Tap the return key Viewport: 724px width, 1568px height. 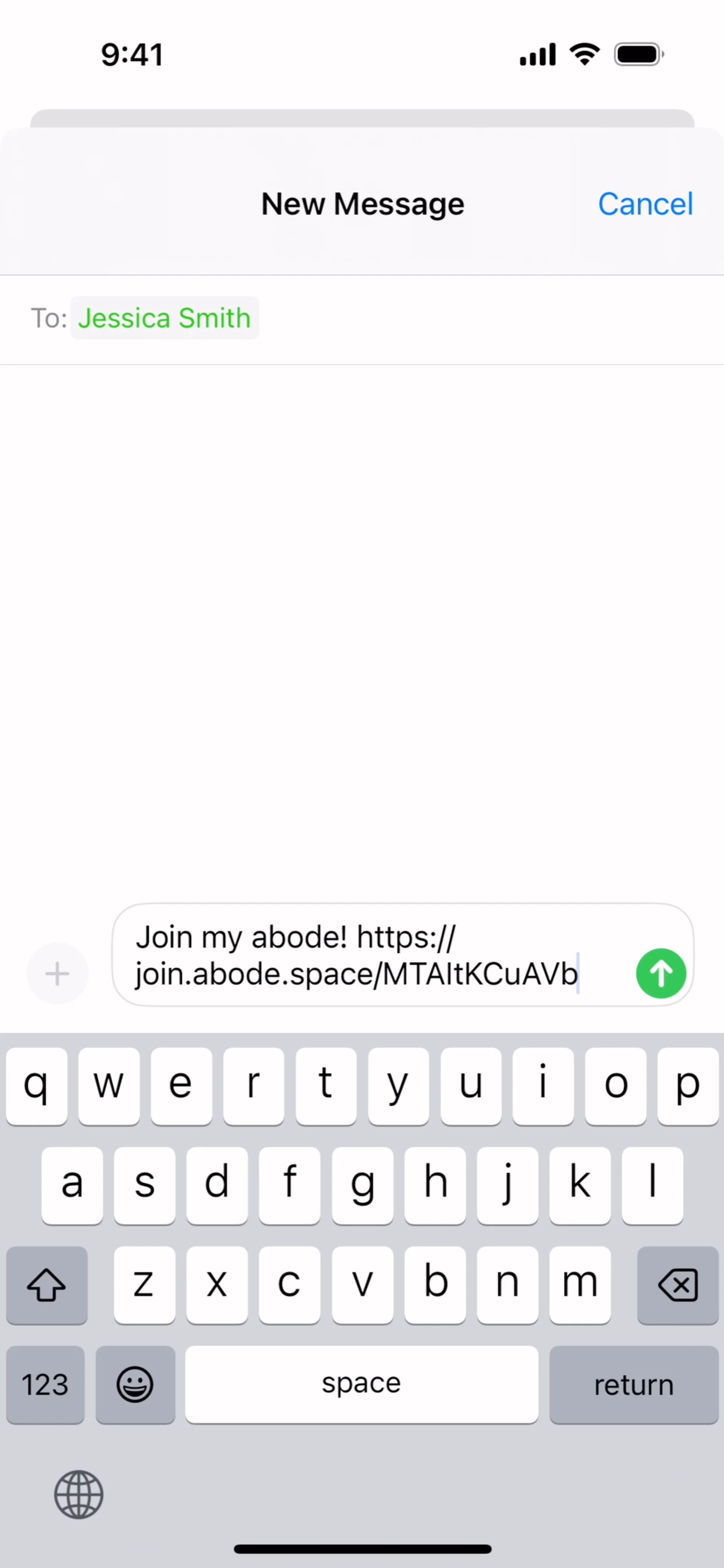pyautogui.click(x=633, y=1385)
